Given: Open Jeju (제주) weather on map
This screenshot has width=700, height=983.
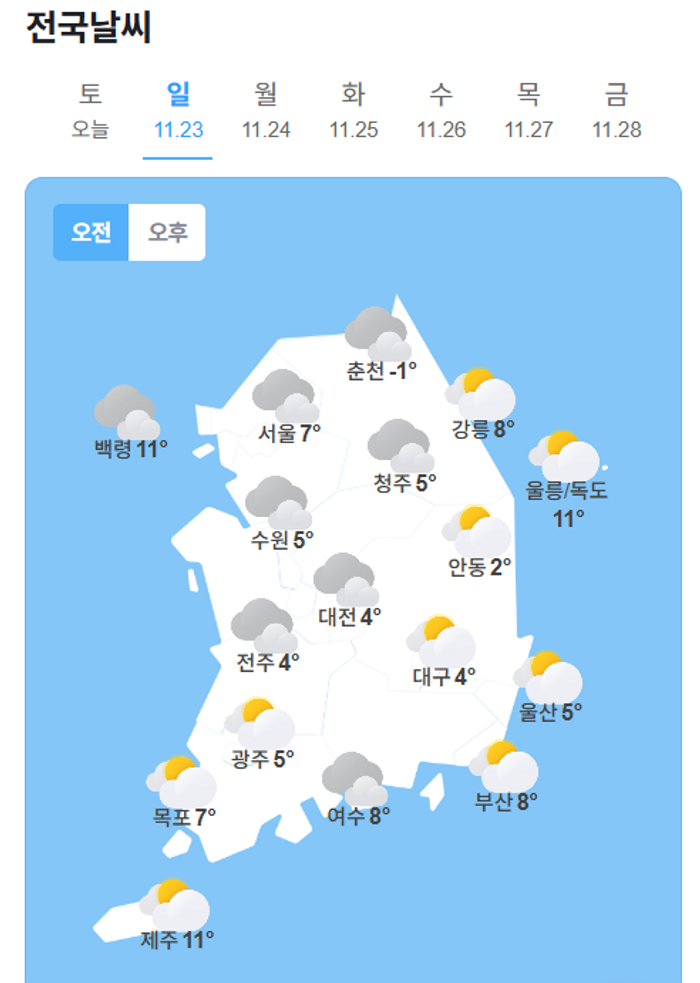Looking at the screenshot, I should point(177,916).
